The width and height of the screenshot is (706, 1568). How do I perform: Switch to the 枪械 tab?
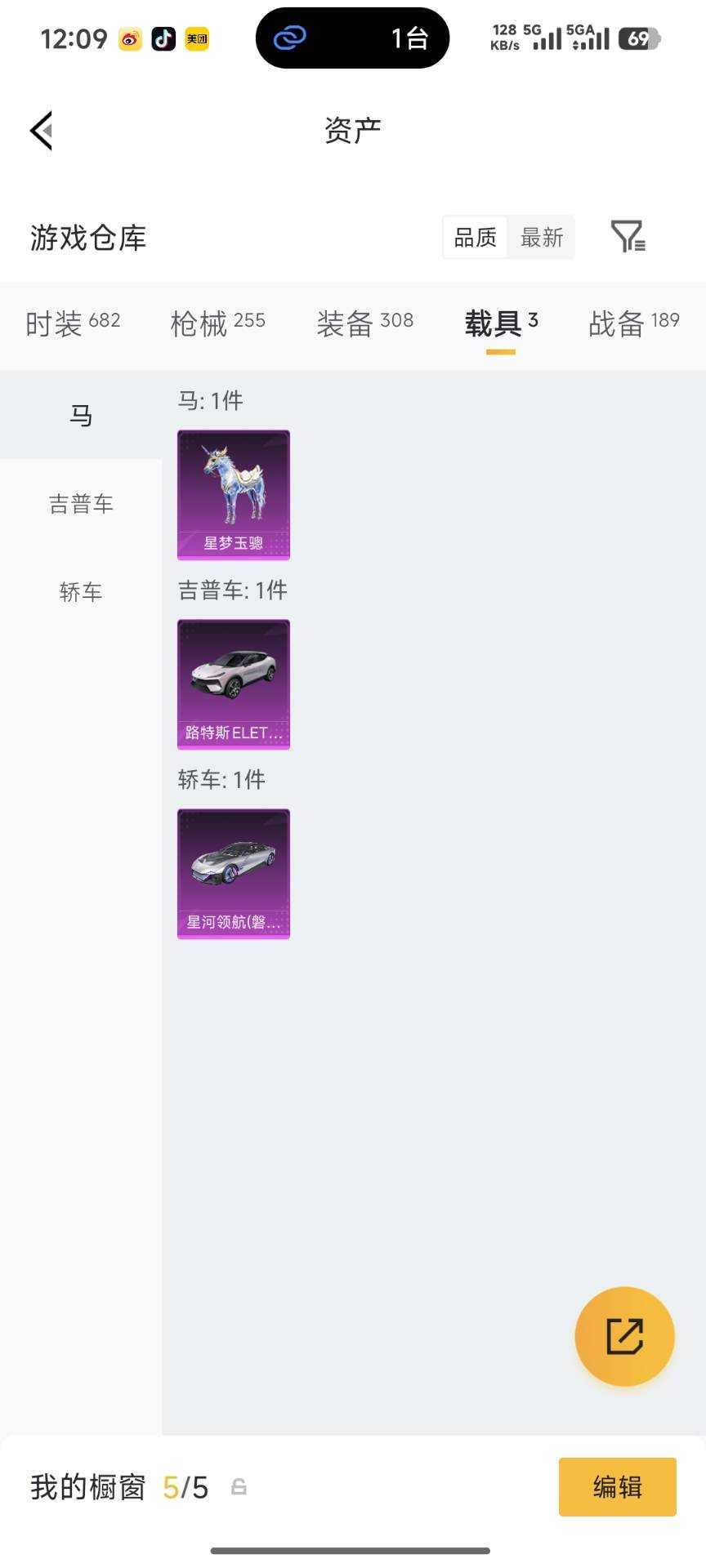coord(218,323)
